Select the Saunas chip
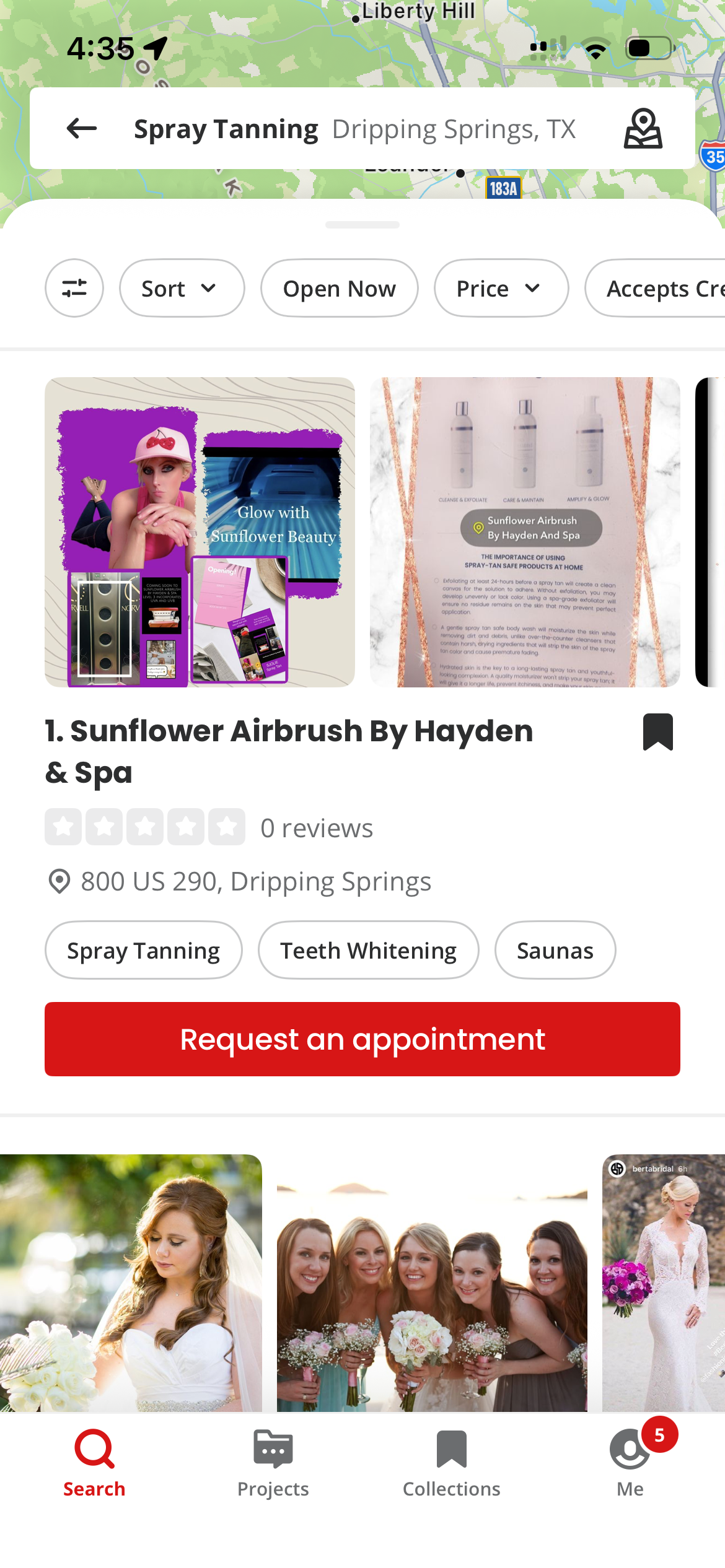This screenshot has width=725, height=1568. (555, 950)
